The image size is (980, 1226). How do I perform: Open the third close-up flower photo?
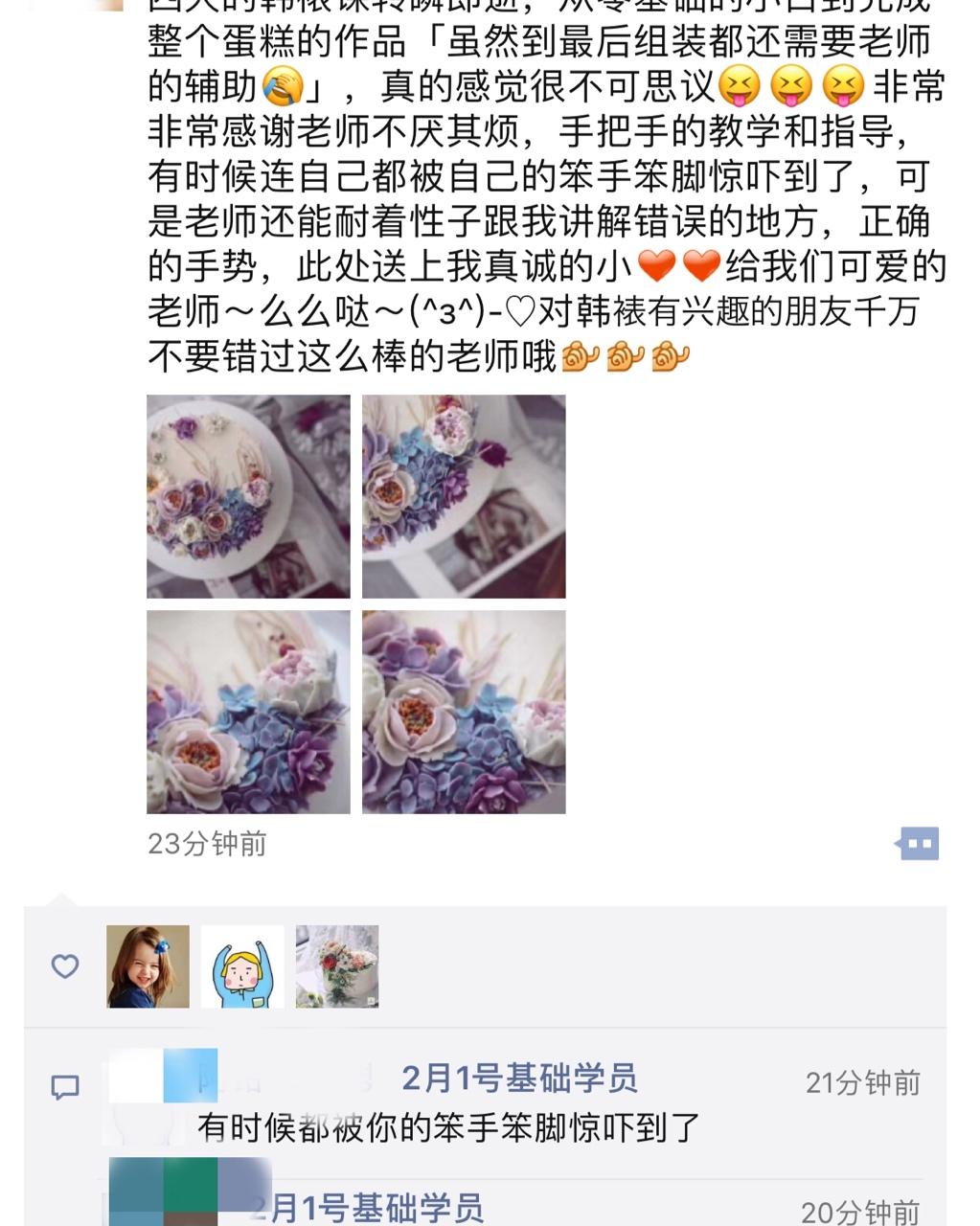point(248,712)
